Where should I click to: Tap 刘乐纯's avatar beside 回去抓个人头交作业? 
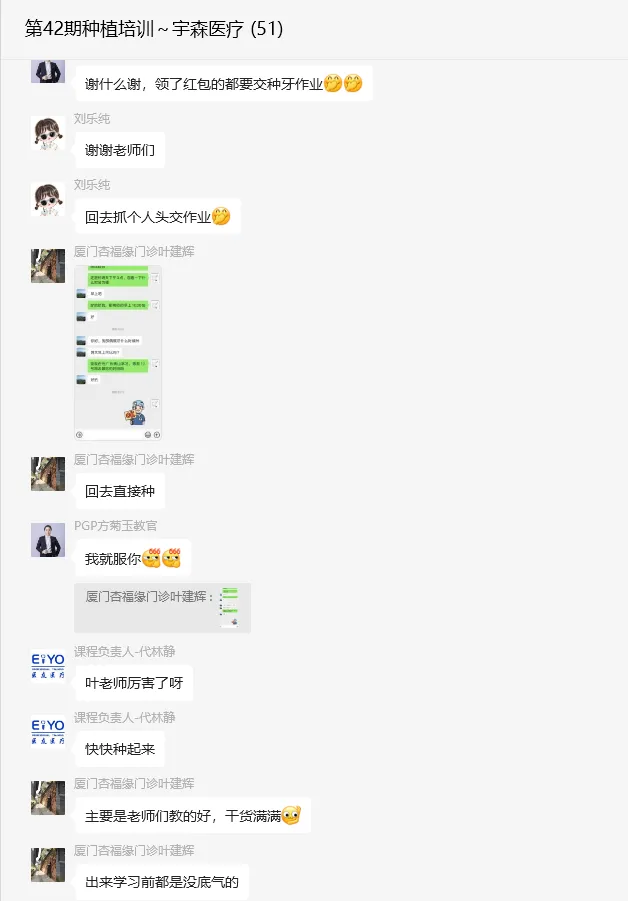pyautogui.click(x=48, y=200)
